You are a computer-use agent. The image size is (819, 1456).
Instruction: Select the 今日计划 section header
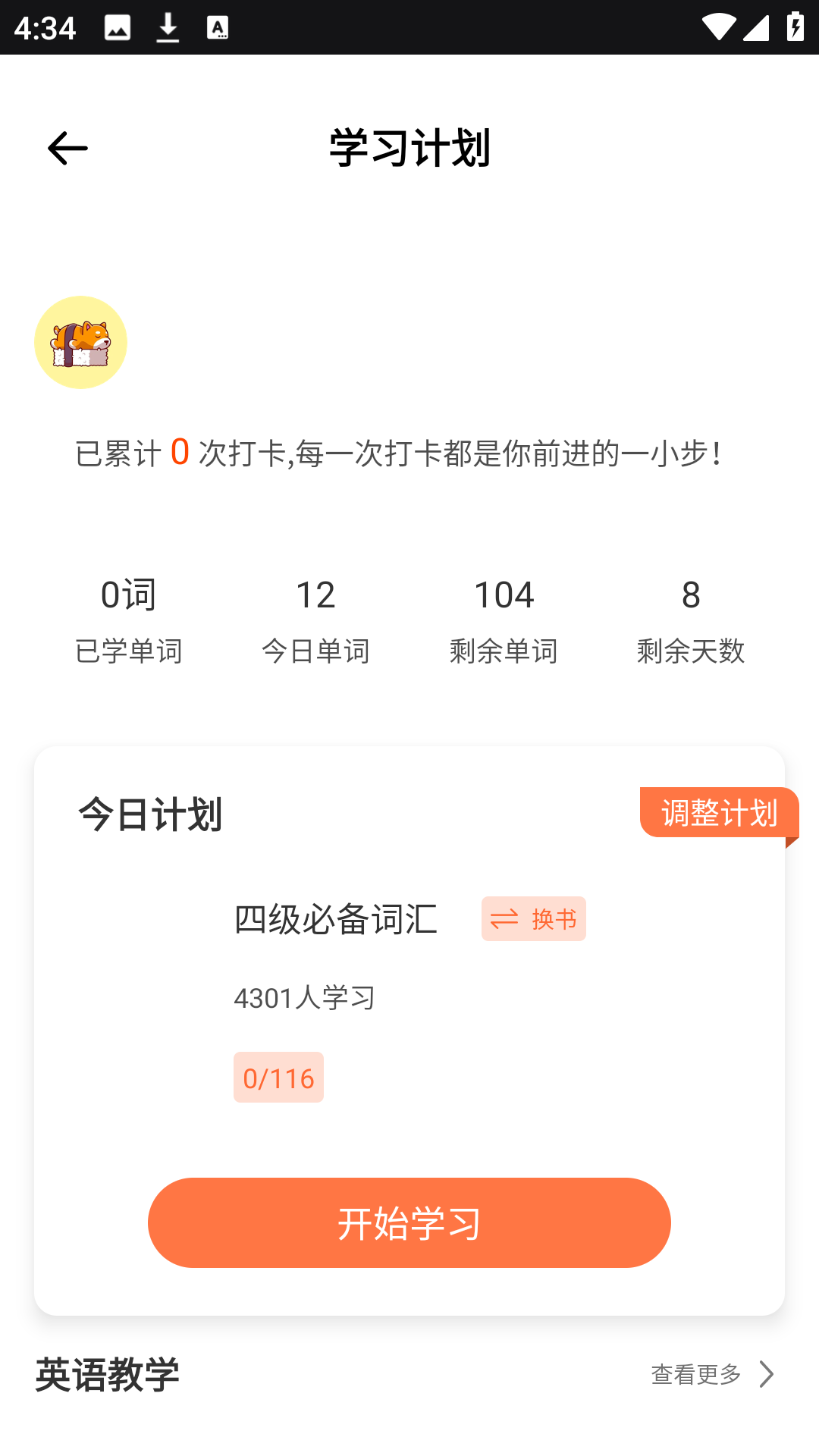coord(151,815)
